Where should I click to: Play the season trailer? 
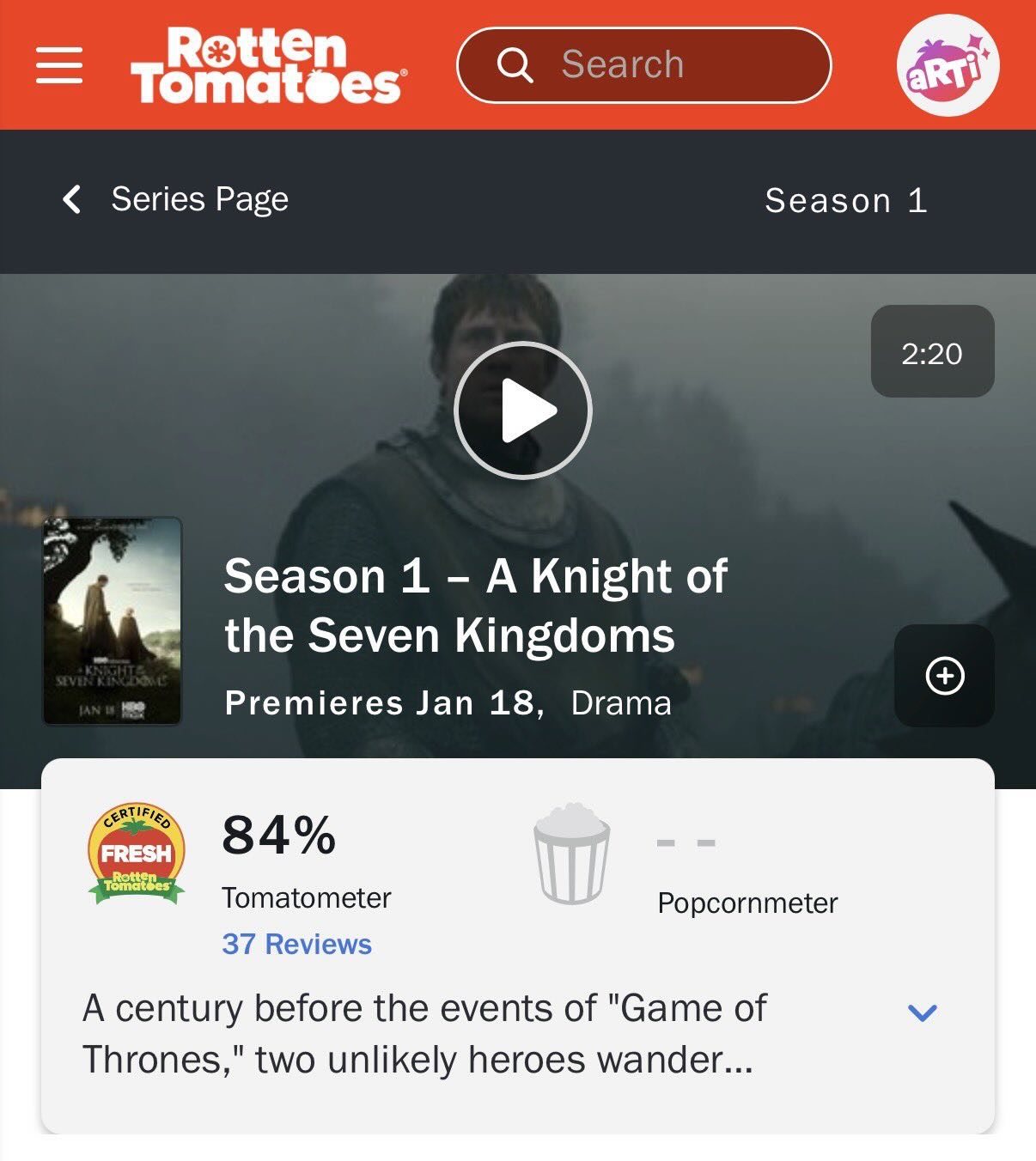click(522, 410)
